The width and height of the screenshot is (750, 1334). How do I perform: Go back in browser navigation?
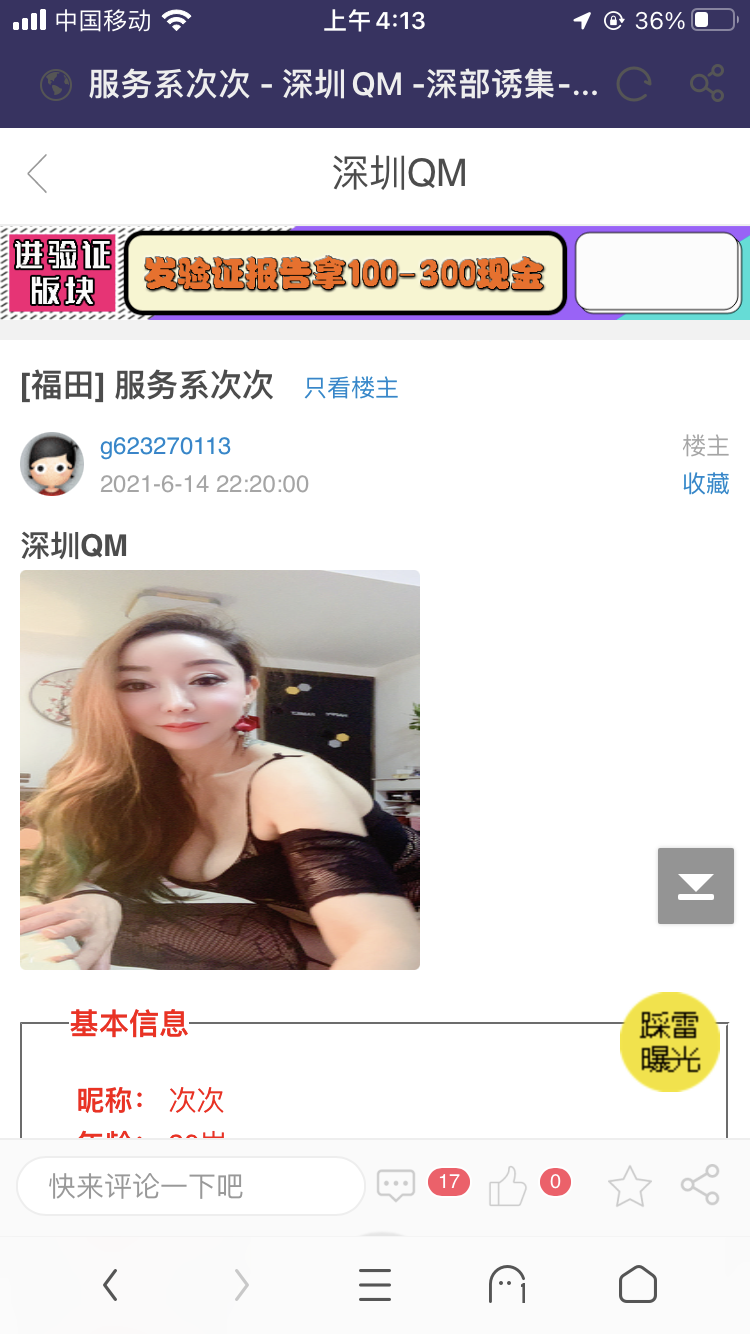(x=111, y=1284)
